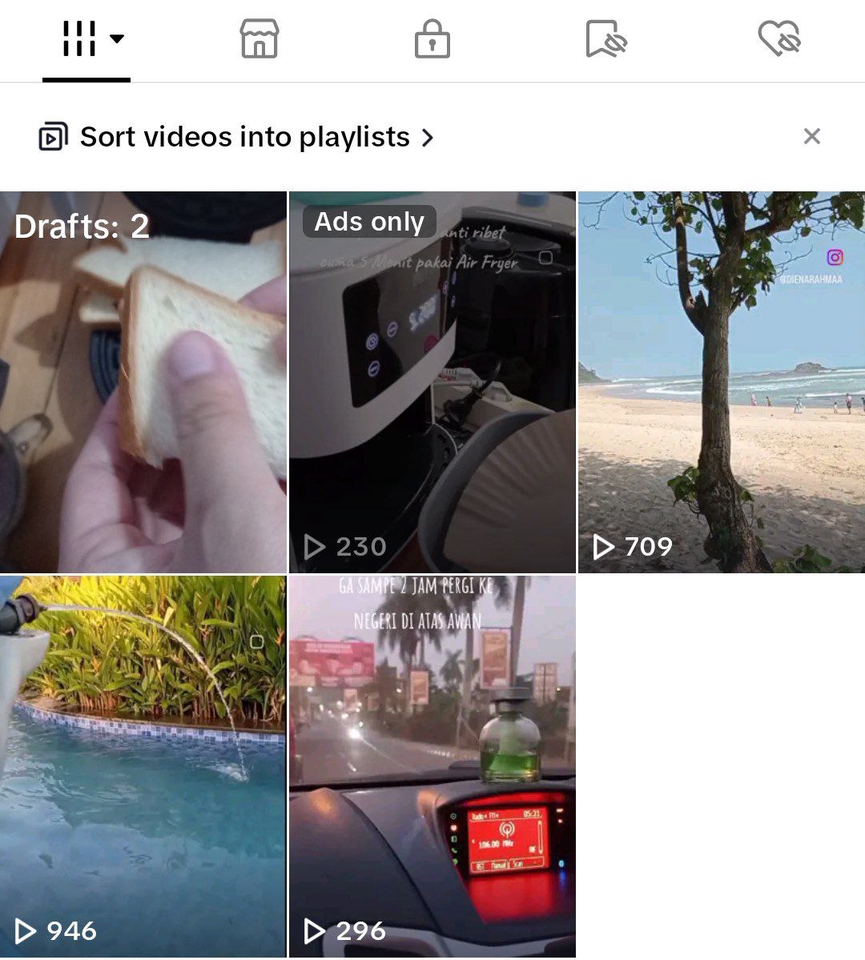Open the videos grid sort dropdown
This screenshot has height=960, width=865.
(88, 40)
